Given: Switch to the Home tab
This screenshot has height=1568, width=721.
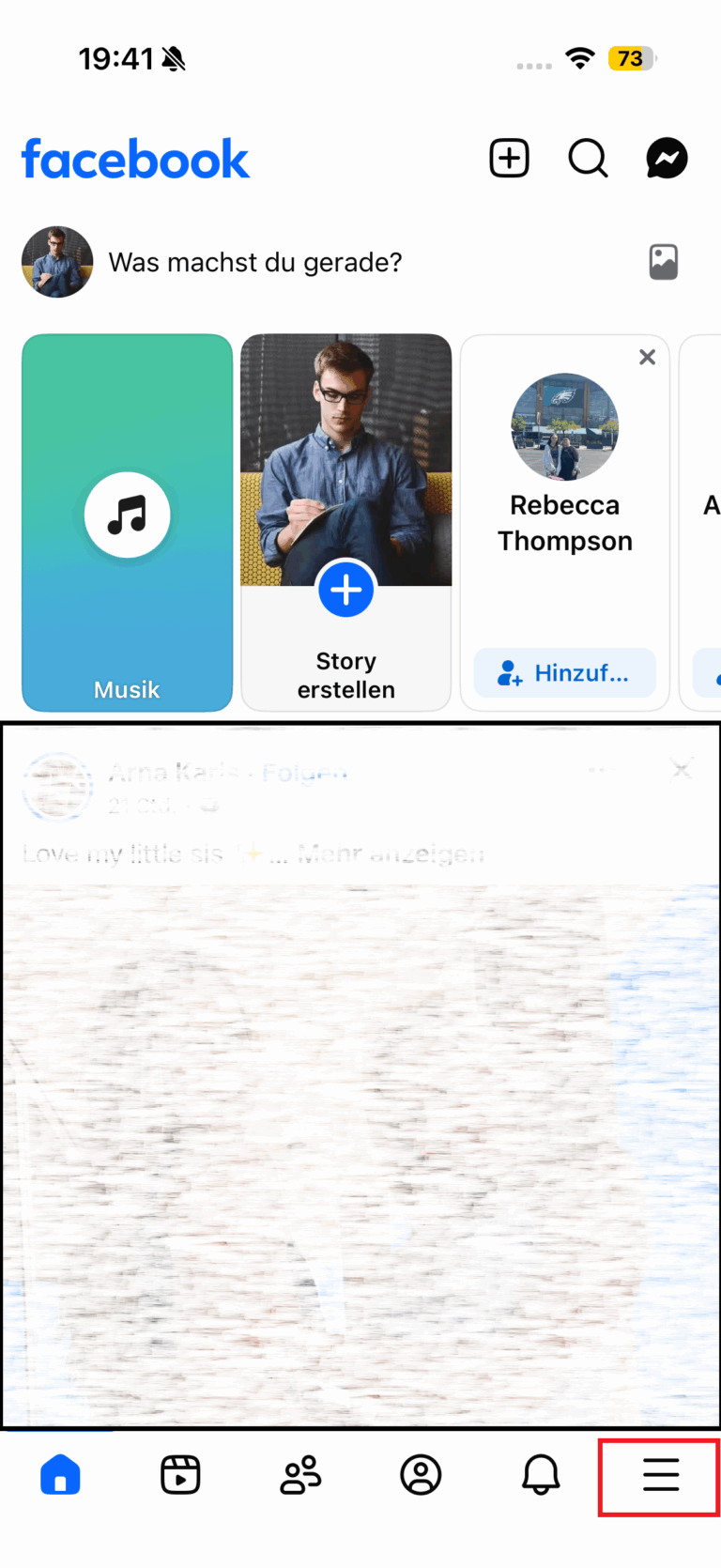Looking at the screenshot, I should 60,1474.
